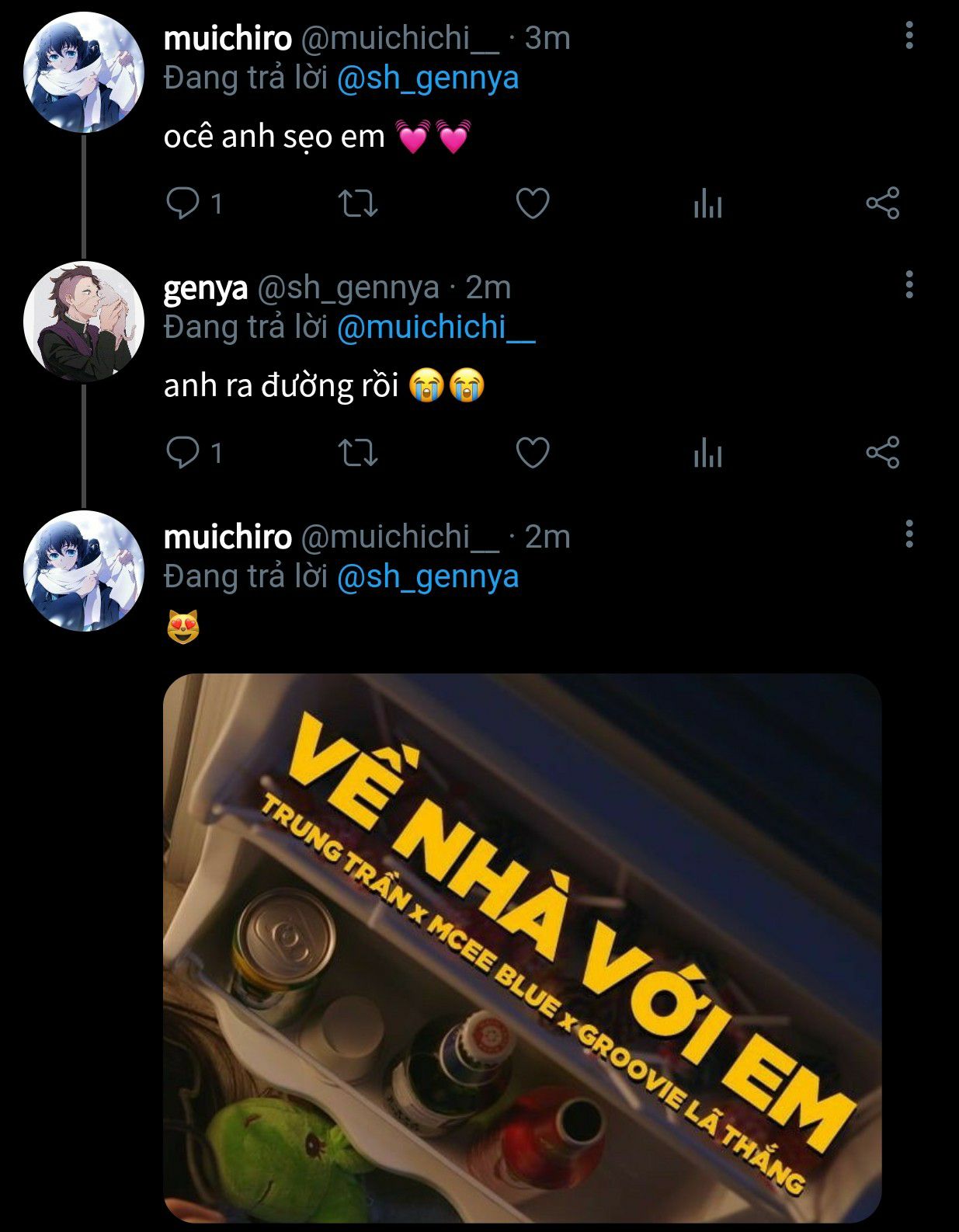Open @sh_gennya mention in the cat emoji tweet
The height and width of the screenshot is (1232, 959).
[428, 577]
